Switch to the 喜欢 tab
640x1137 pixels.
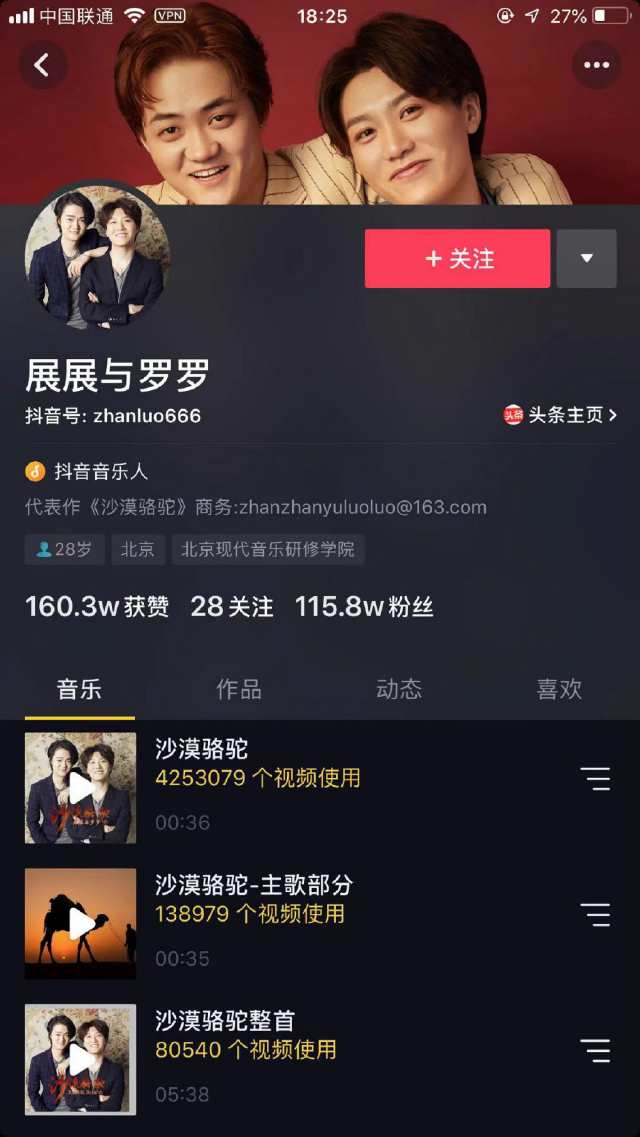(x=559, y=689)
